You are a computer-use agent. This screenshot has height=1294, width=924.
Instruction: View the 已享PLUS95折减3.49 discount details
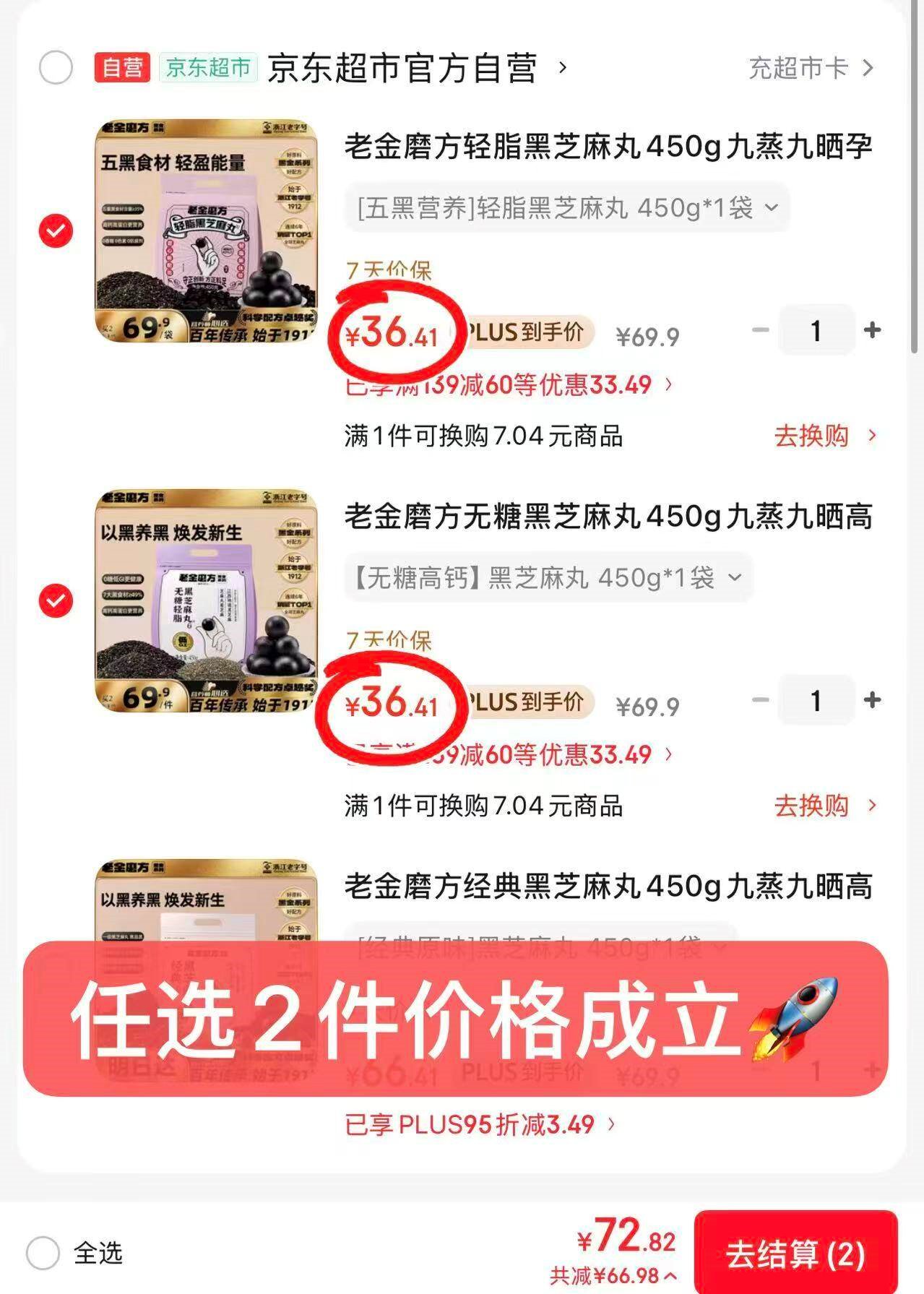pos(480,1124)
